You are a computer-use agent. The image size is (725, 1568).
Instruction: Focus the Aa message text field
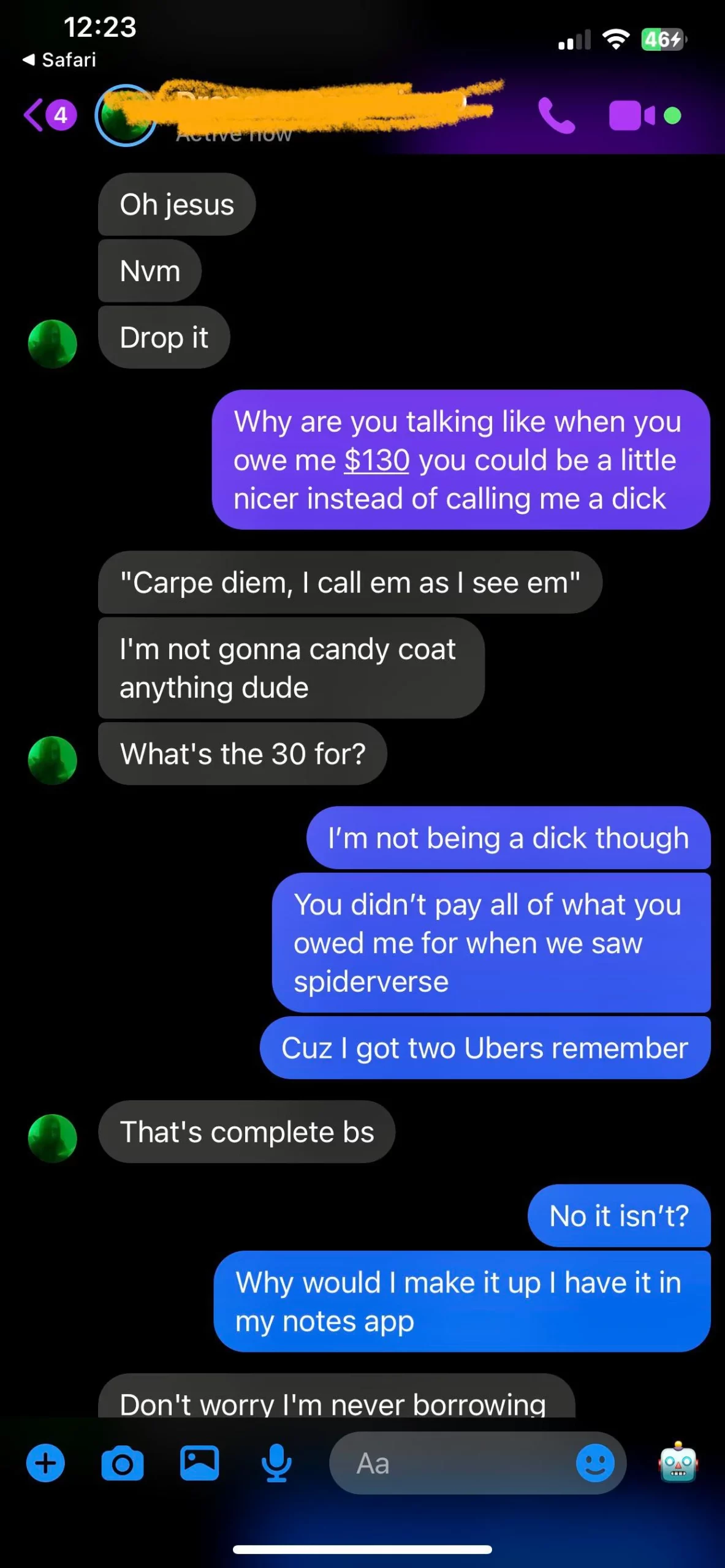pos(454,1463)
